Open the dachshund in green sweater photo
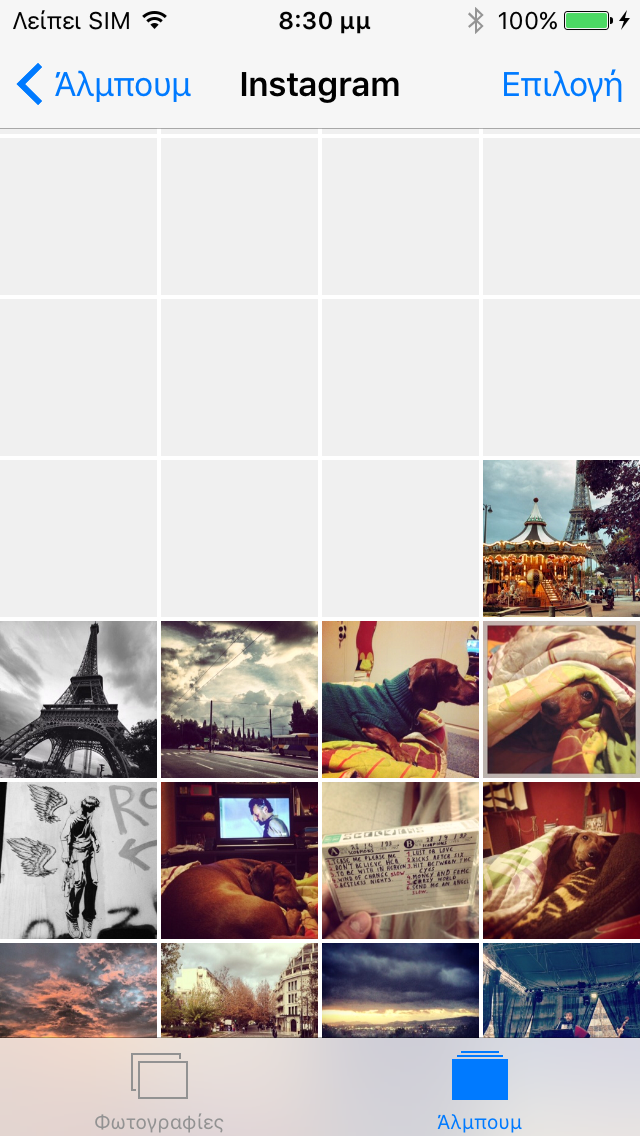This screenshot has width=640, height=1136. [400, 699]
